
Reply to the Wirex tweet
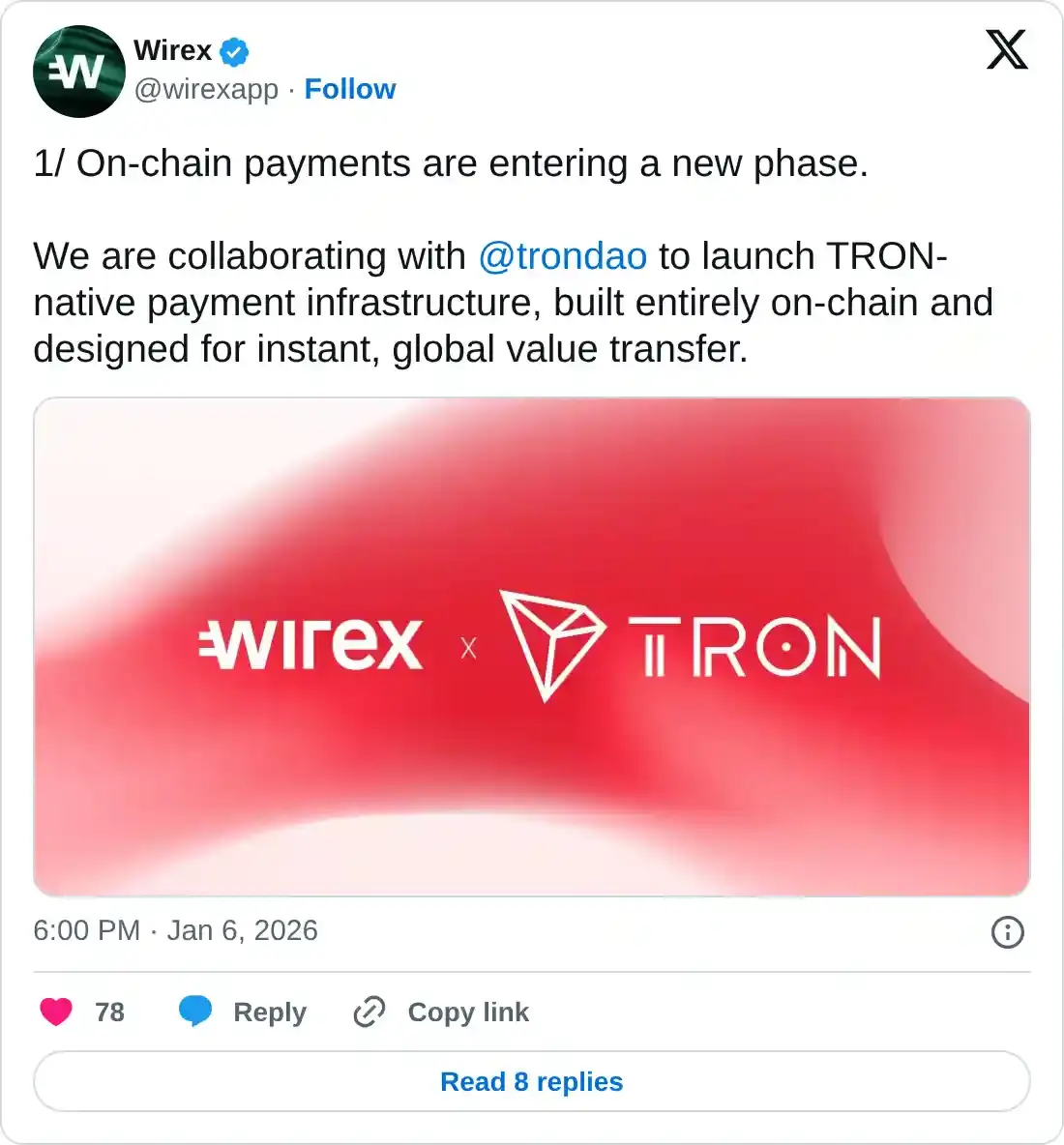(x=243, y=1012)
